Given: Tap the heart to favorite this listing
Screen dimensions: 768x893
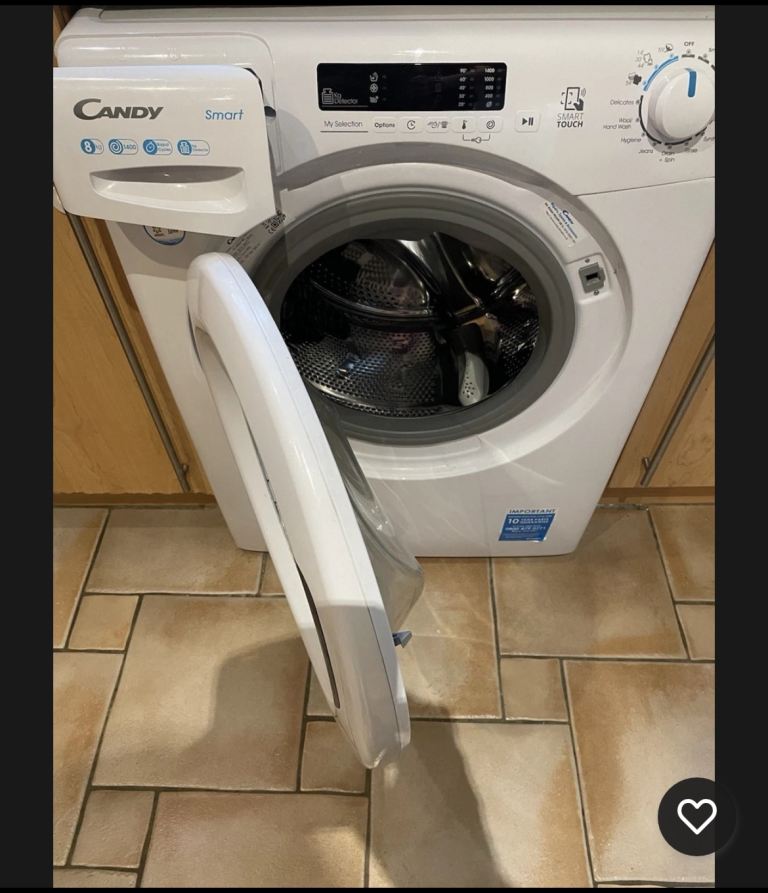Looking at the screenshot, I should pyautogui.click(x=697, y=817).
